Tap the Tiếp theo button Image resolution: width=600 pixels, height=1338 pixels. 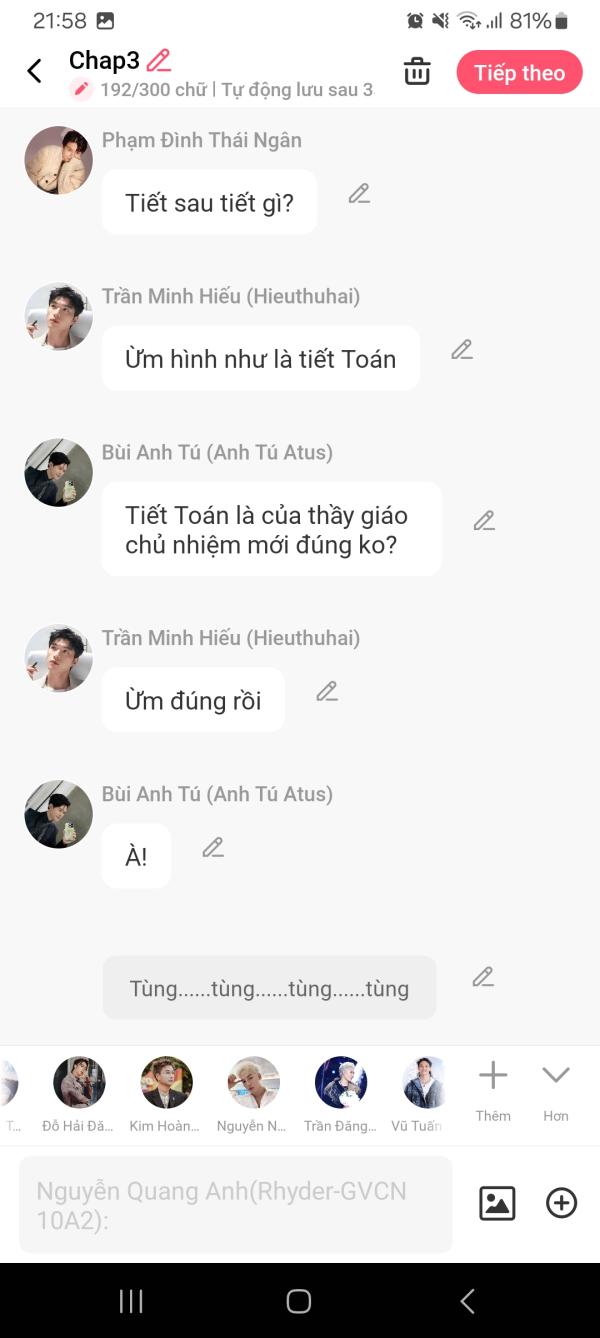(x=519, y=73)
